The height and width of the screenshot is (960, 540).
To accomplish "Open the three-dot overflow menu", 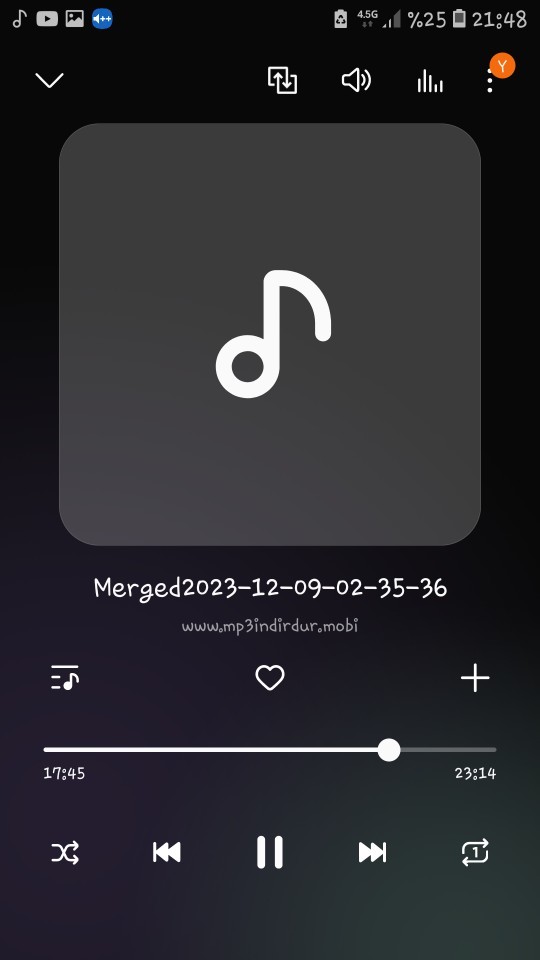I will (x=489, y=81).
